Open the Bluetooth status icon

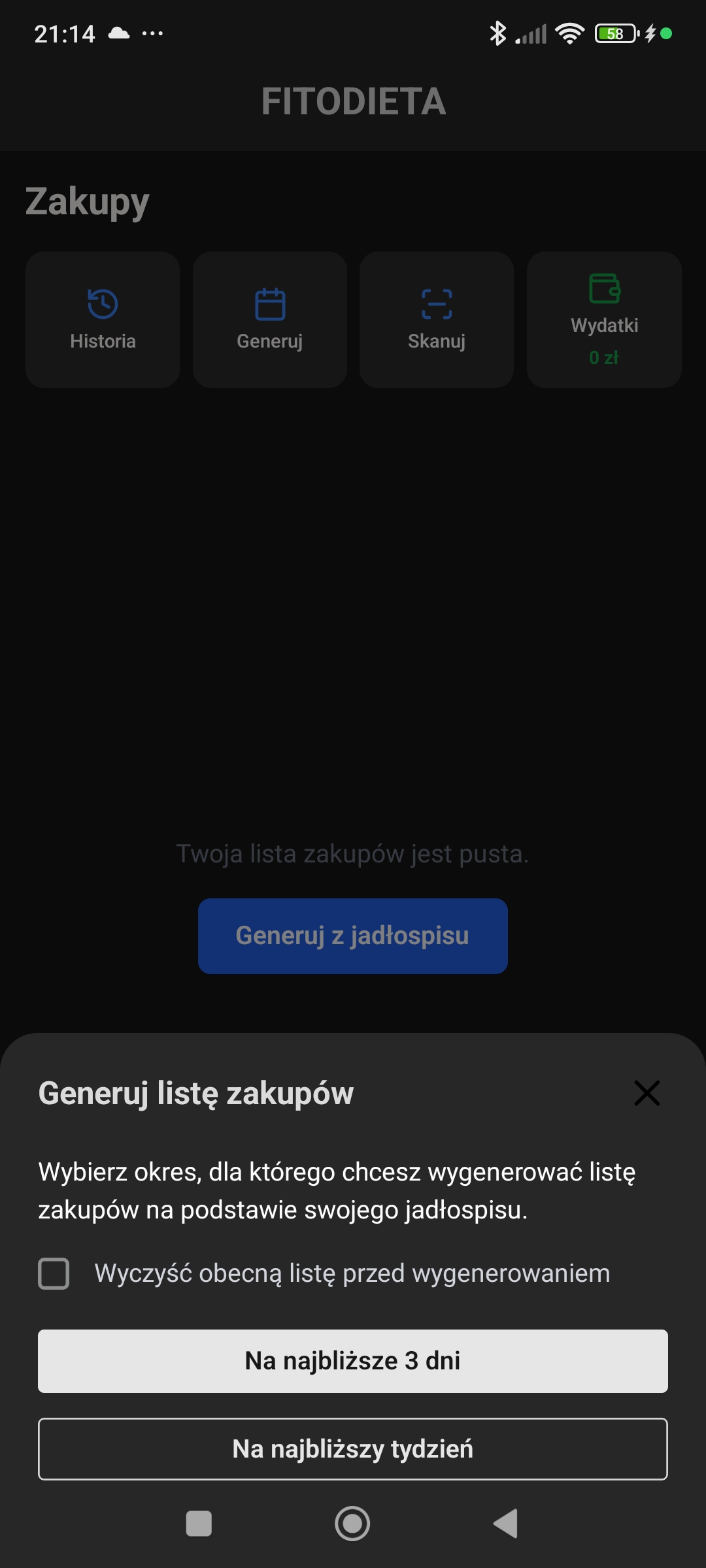coord(498,33)
